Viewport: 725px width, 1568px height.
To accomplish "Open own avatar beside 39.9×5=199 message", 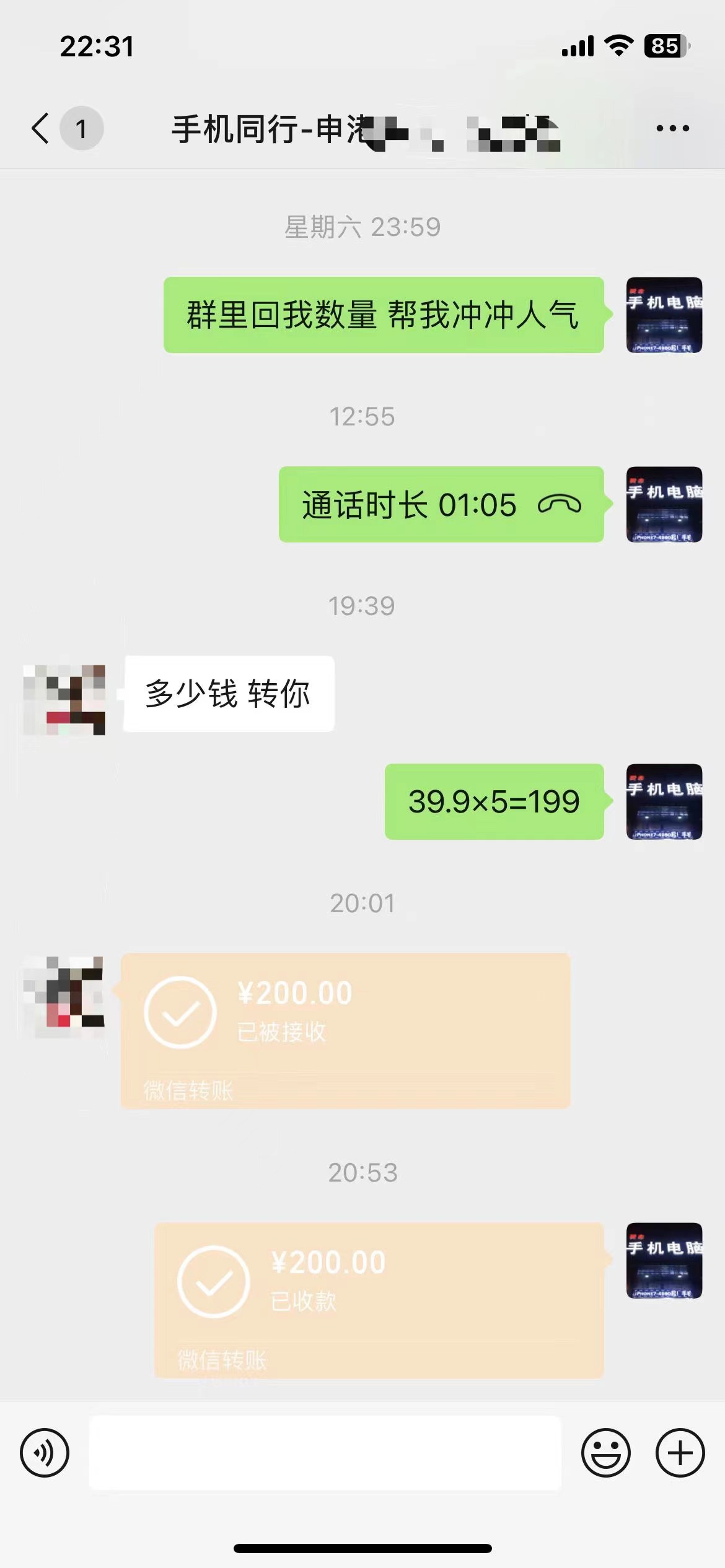I will point(664,802).
